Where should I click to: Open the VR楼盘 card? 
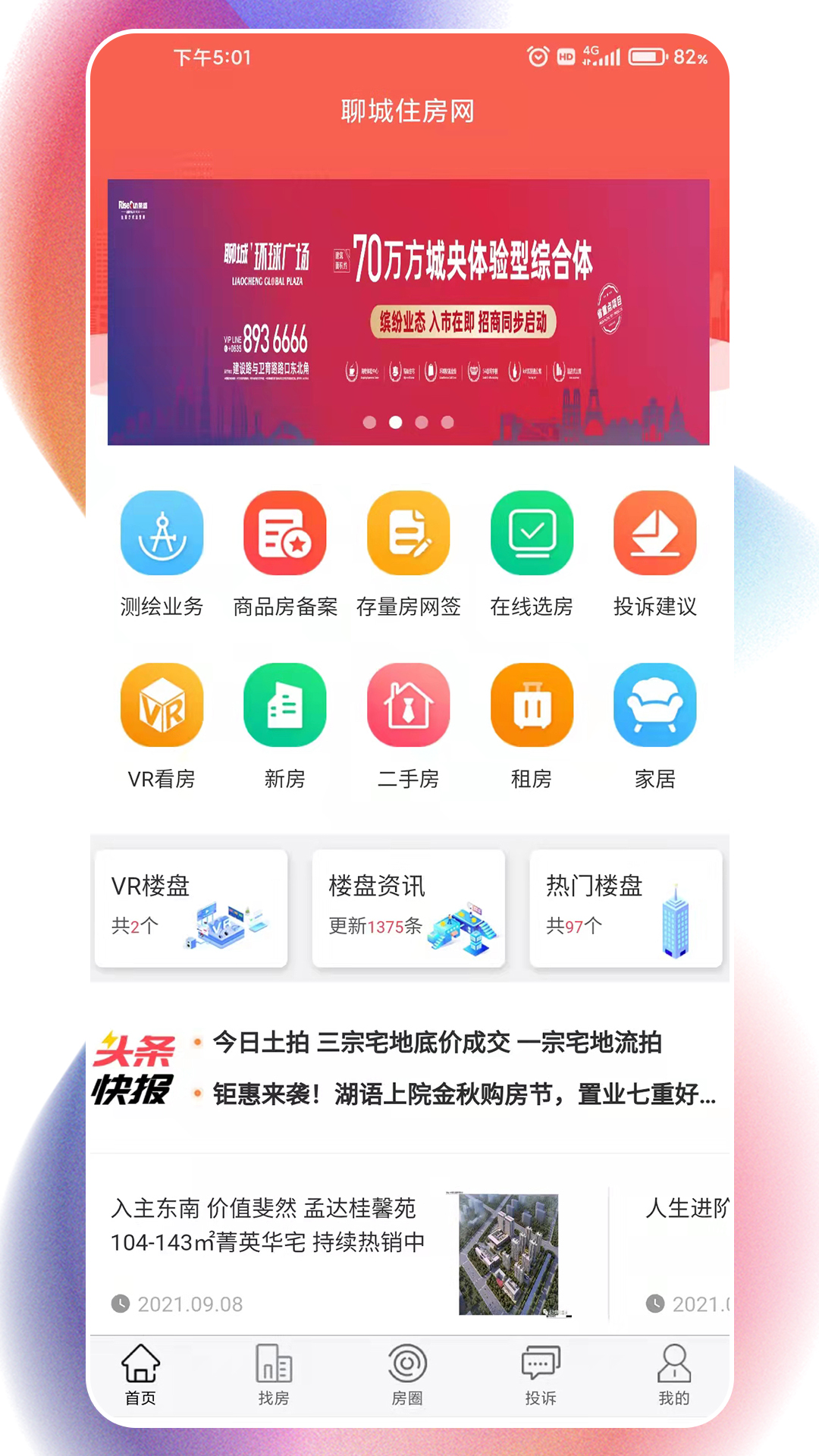pos(191,908)
